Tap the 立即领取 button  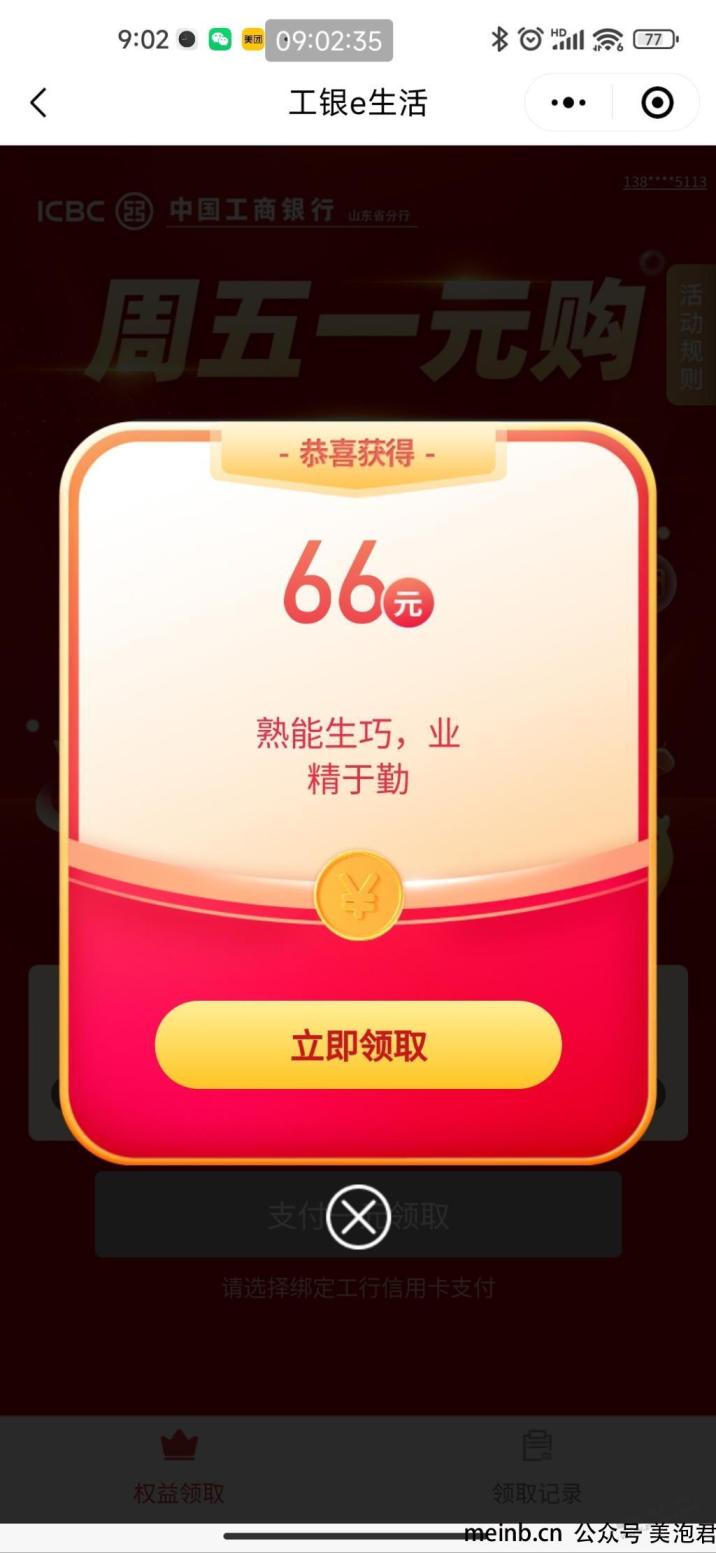tap(358, 1045)
